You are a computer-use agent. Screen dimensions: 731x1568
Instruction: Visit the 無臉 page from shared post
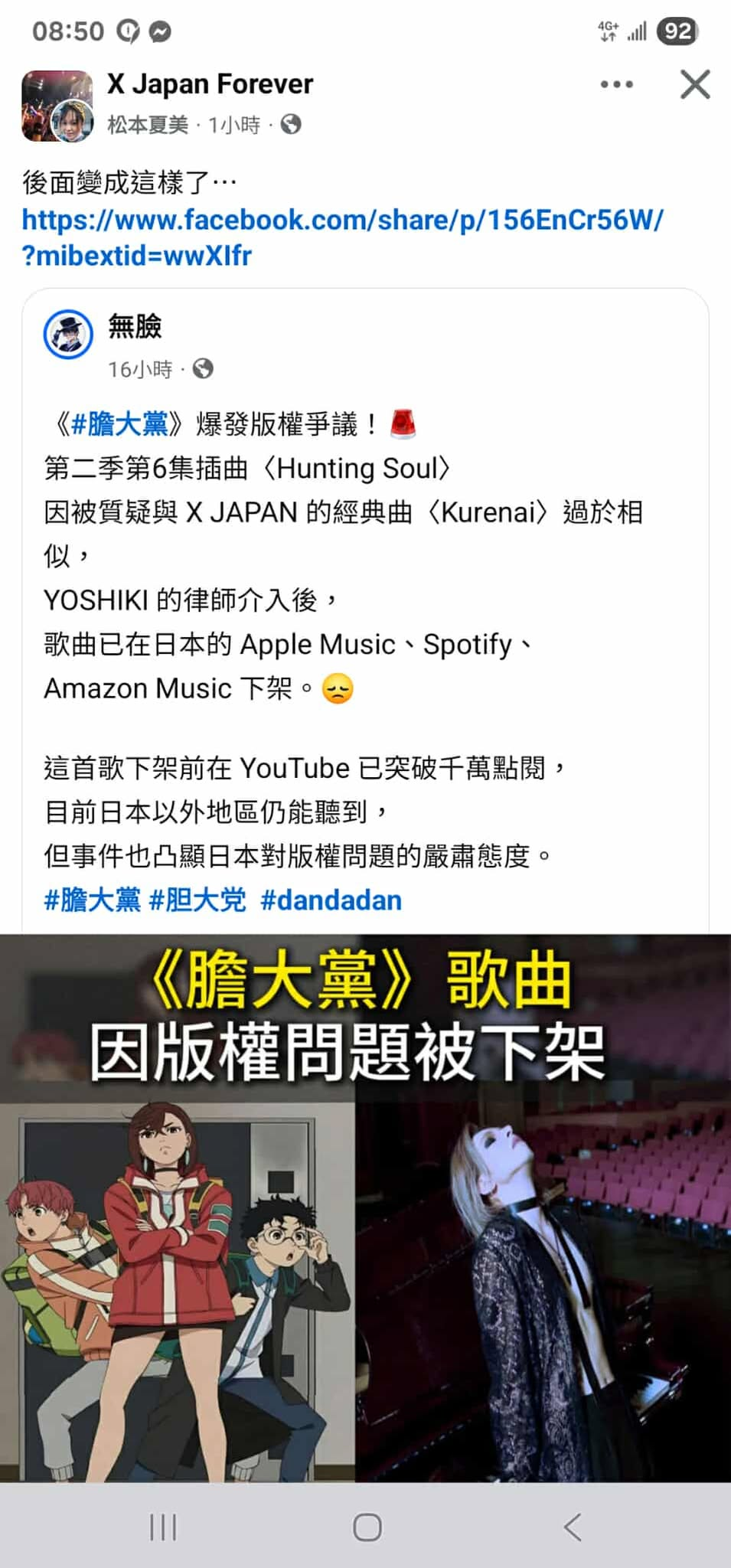pos(135,327)
